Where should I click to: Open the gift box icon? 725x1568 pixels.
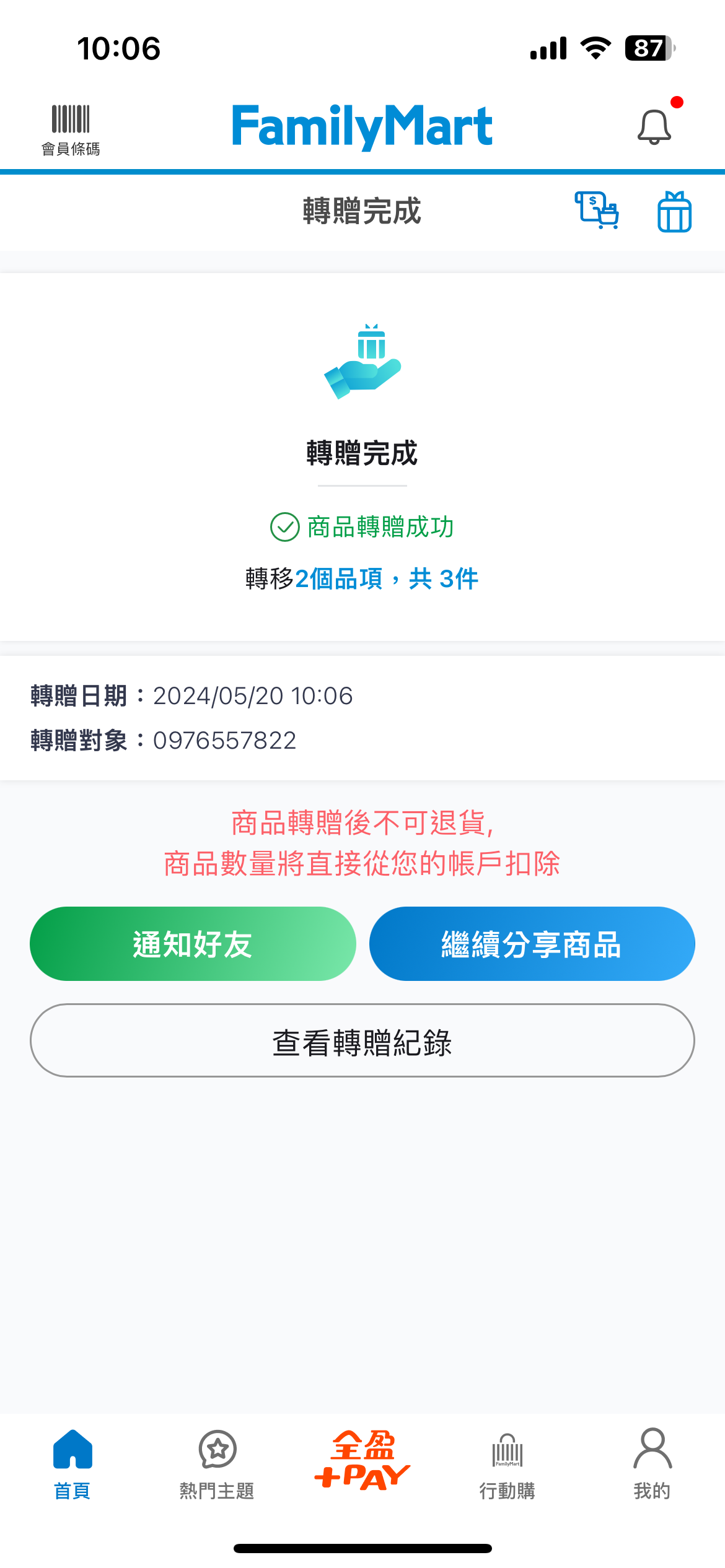(x=674, y=212)
